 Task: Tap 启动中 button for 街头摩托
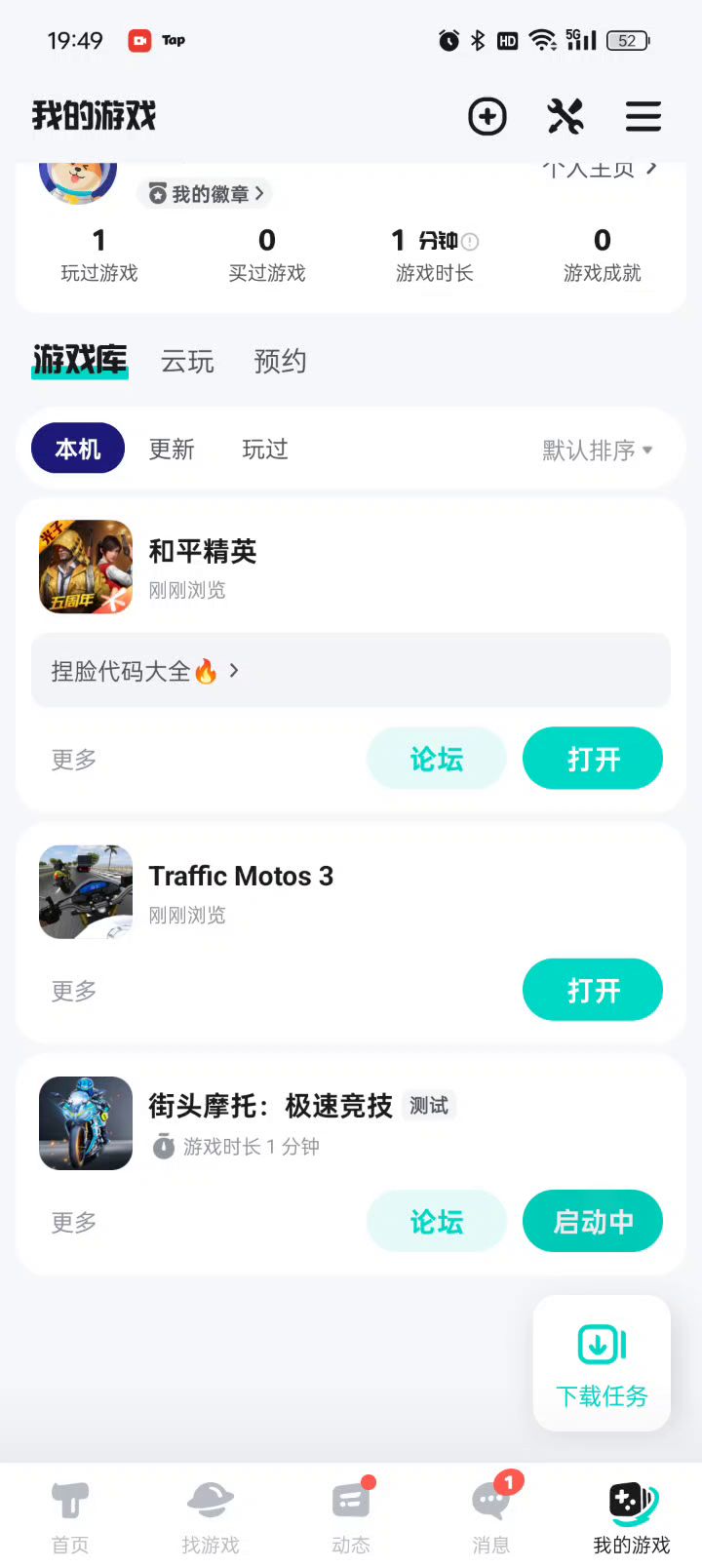pyautogui.click(x=593, y=1222)
